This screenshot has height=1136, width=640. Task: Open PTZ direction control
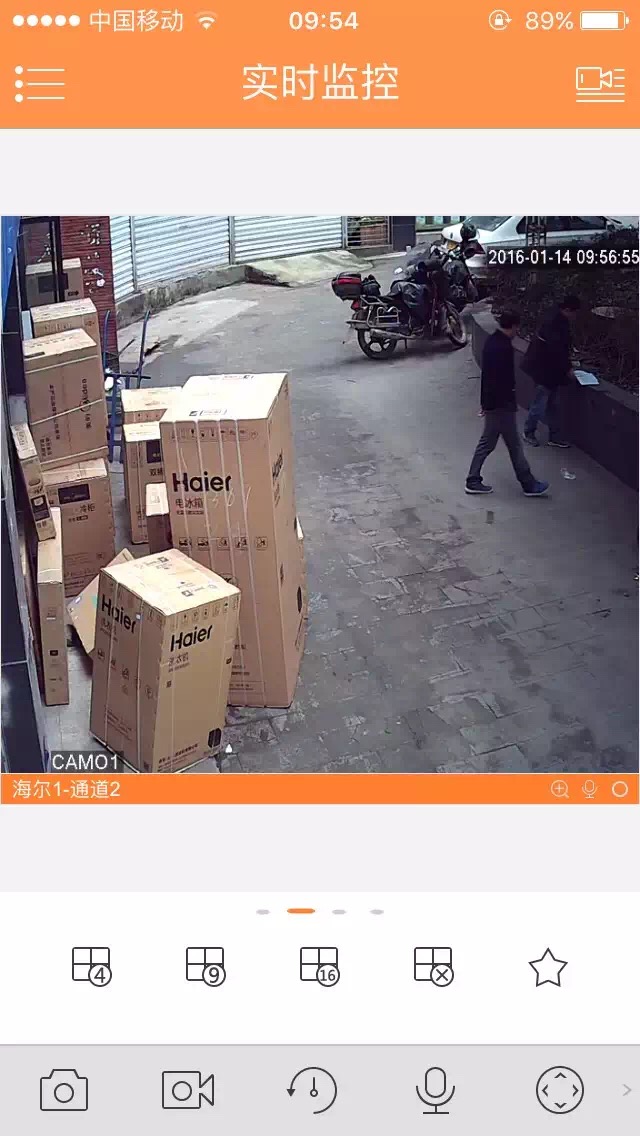tap(560, 1090)
